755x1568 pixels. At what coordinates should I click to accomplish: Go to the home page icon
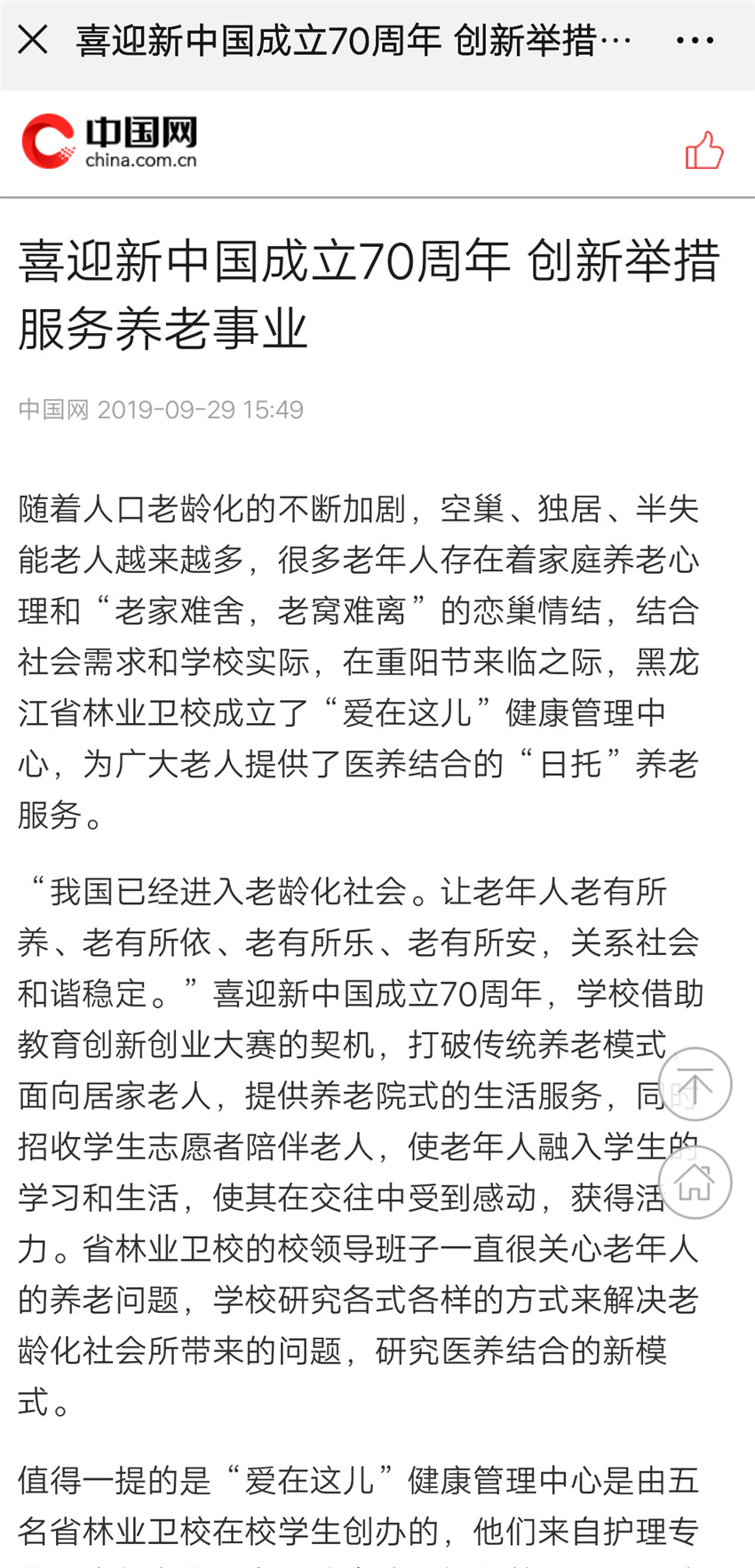tap(695, 1182)
